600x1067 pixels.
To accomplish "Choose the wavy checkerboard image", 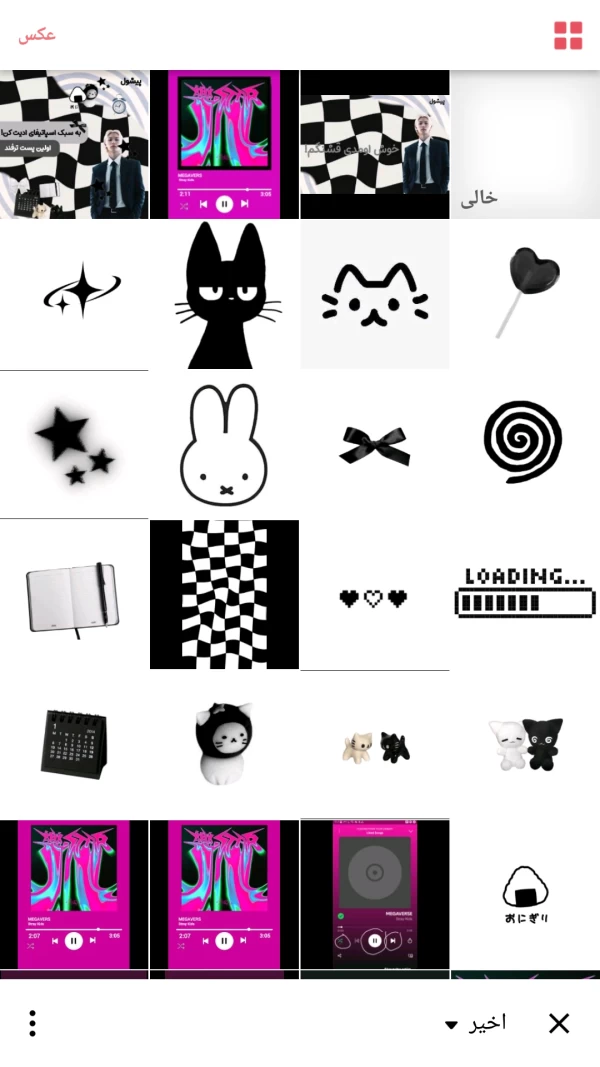I will [224, 595].
